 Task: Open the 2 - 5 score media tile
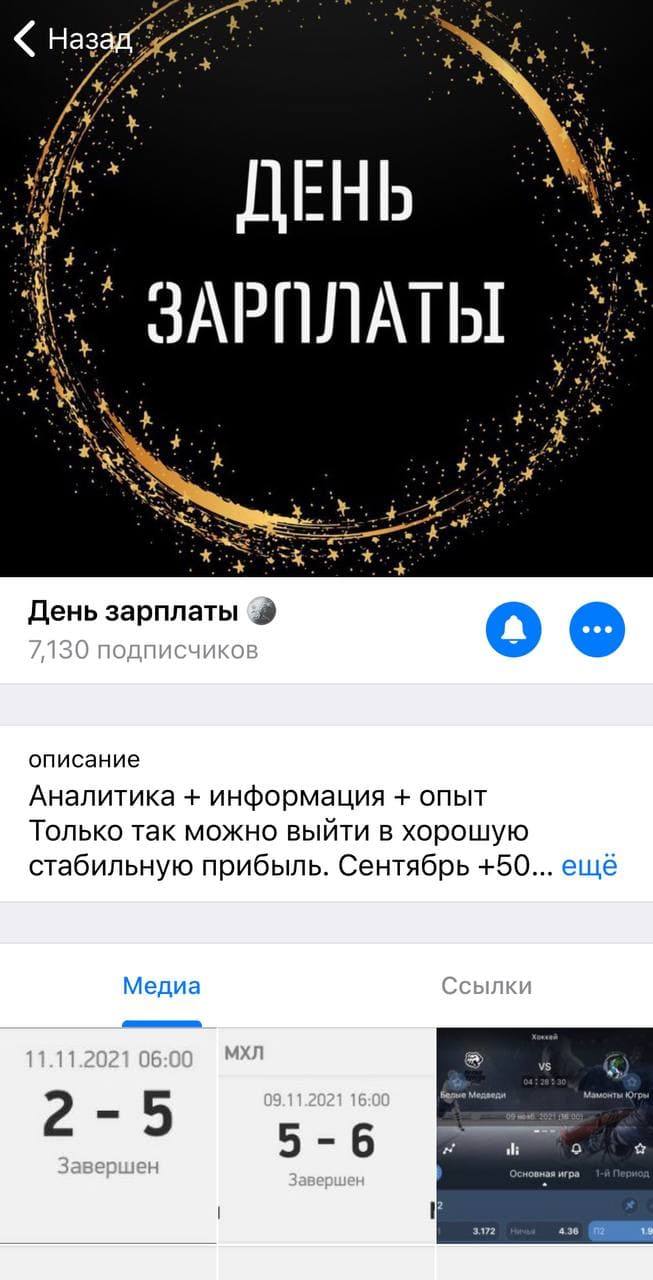click(108, 1135)
